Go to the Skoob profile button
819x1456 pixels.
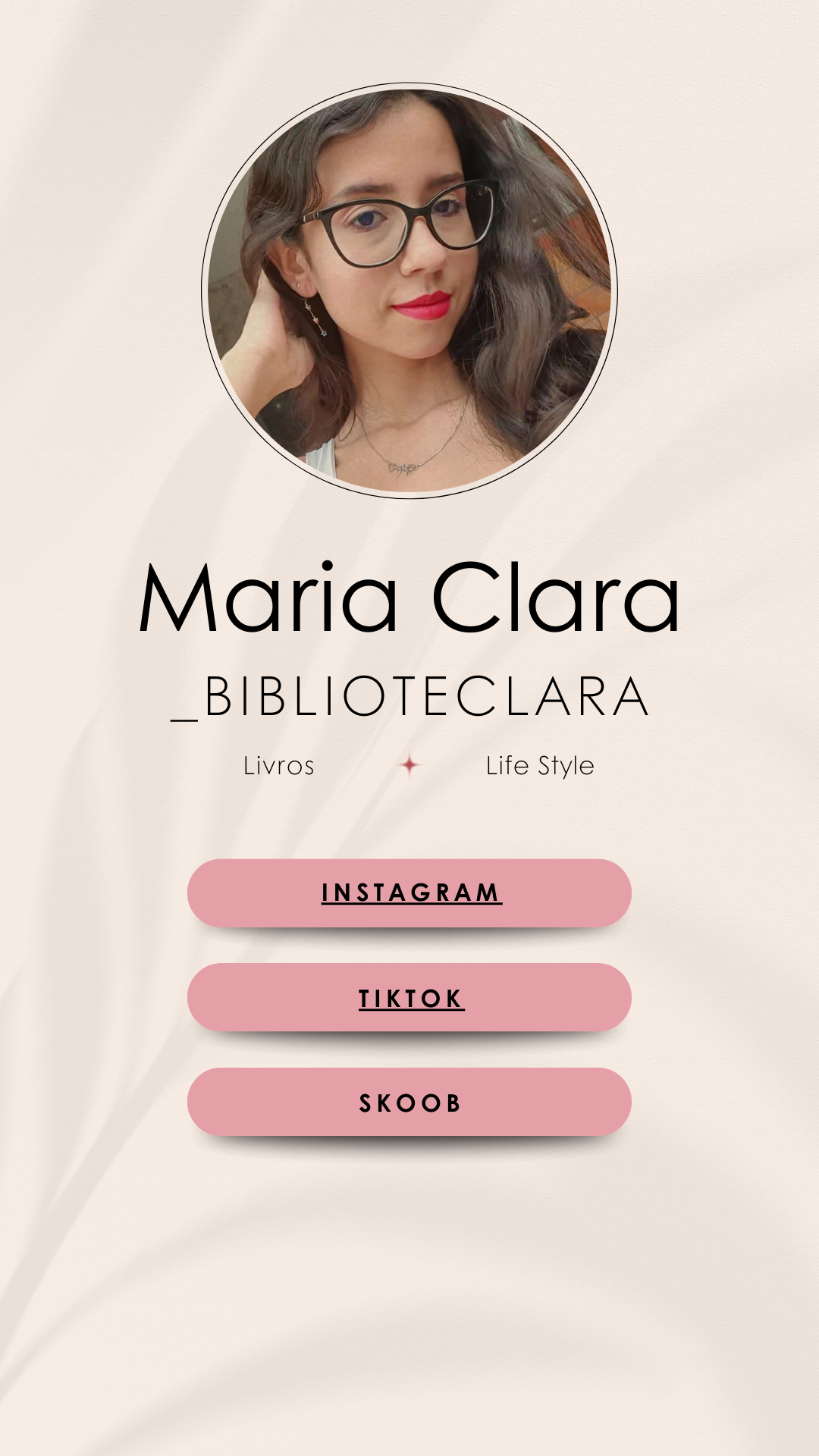tap(409, 1102)
